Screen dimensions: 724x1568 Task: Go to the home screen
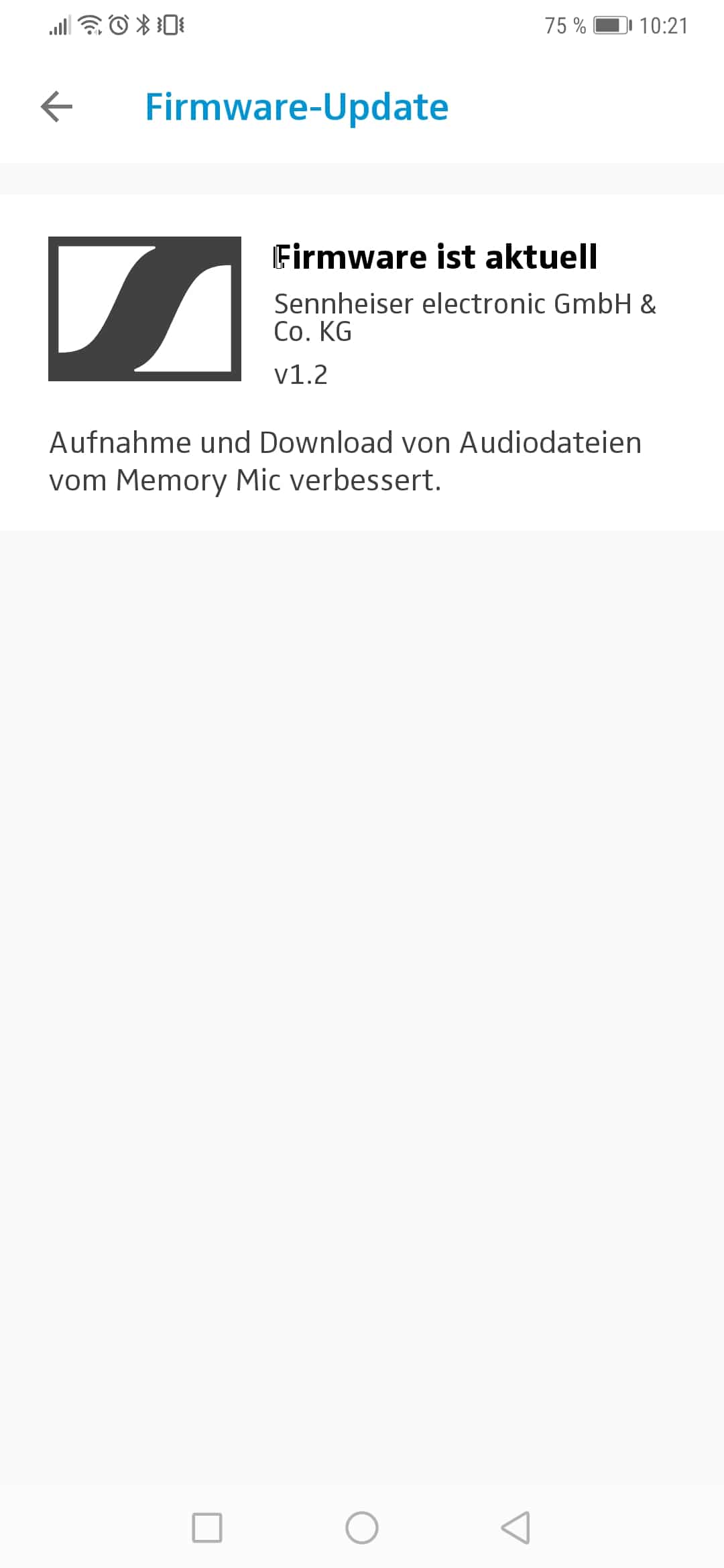(362, 1528)
